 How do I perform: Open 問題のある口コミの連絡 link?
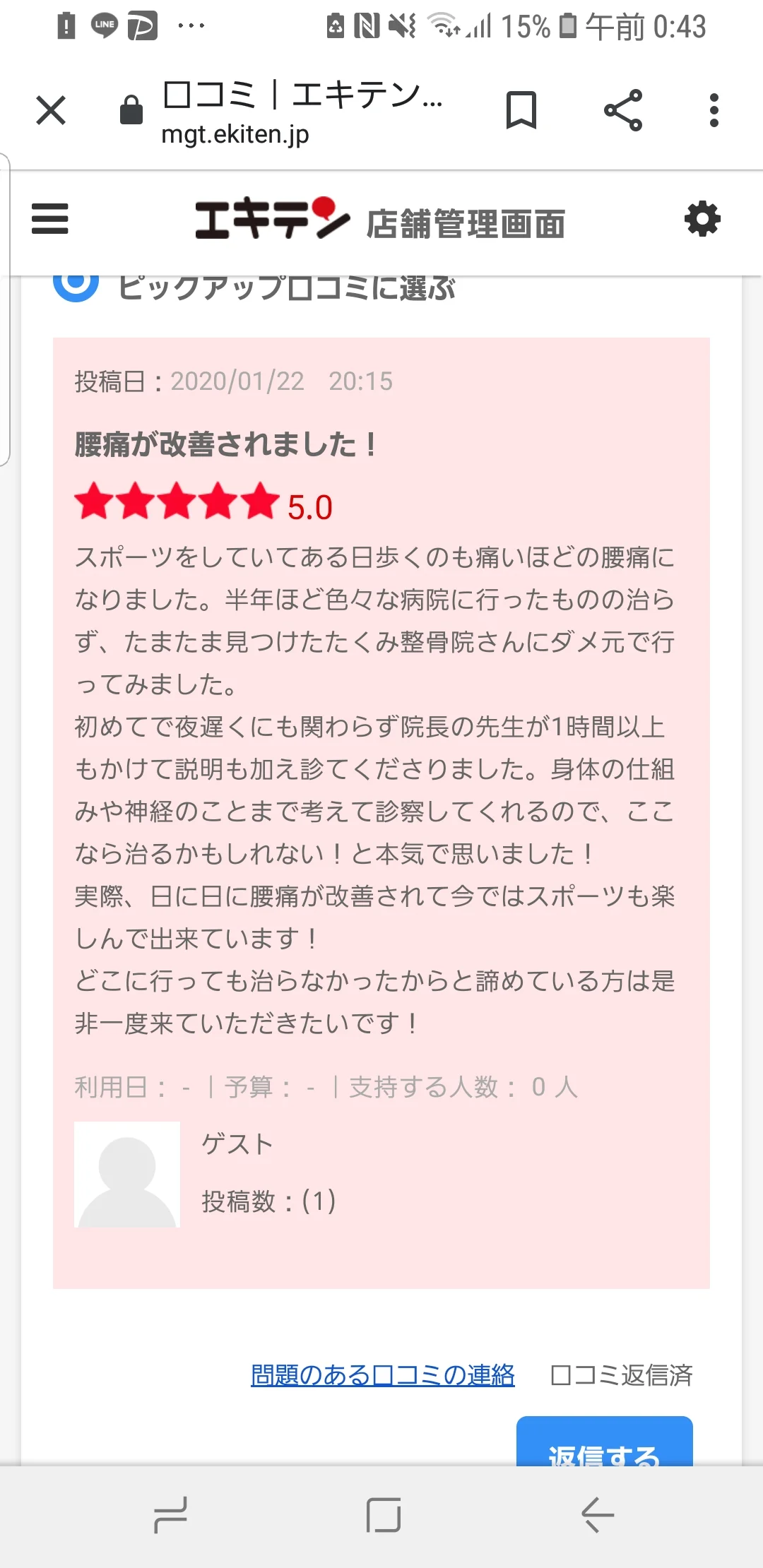point(382,1374)
